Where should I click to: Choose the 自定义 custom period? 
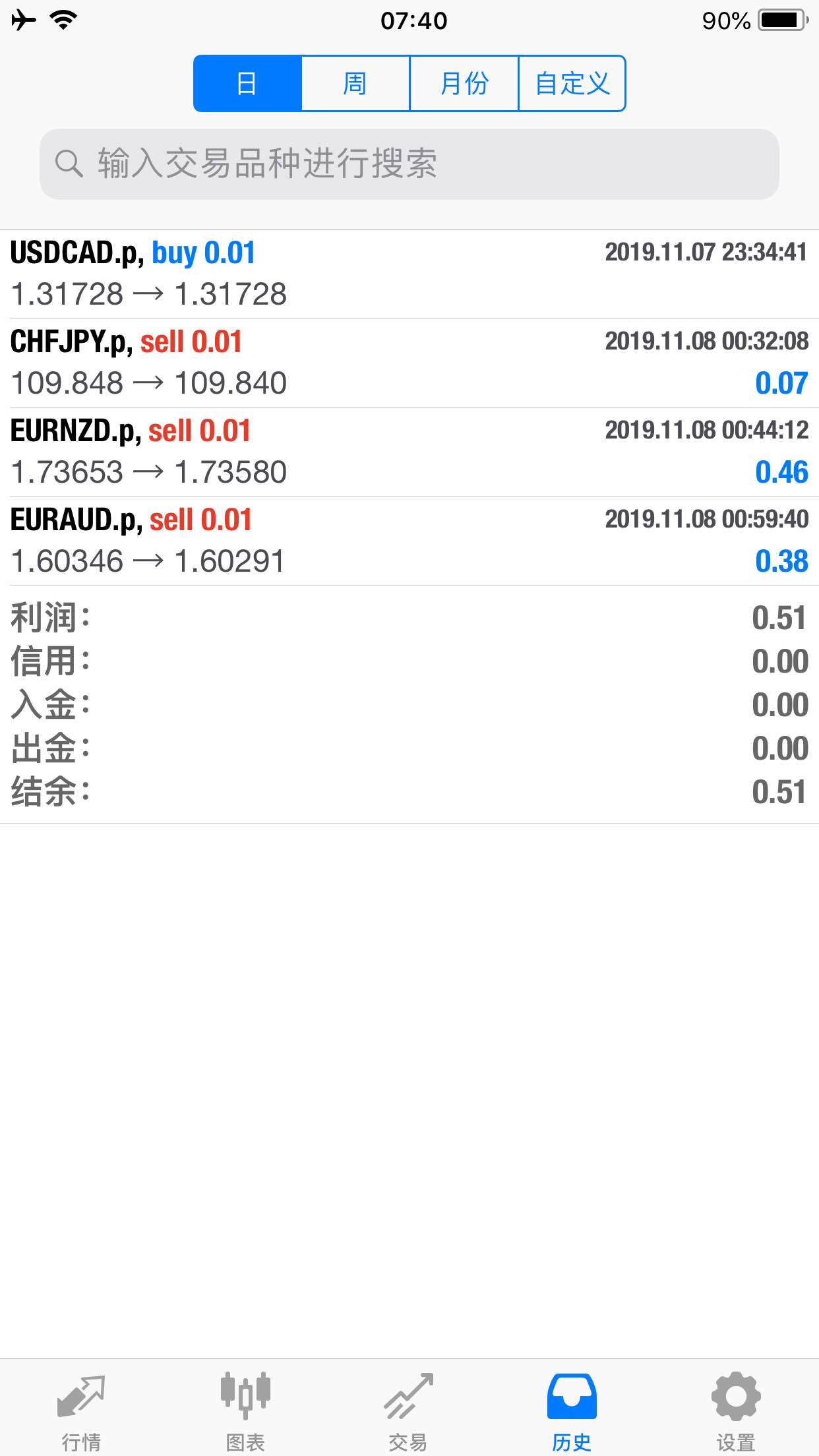pyautogui.click(x=572, y=84)
